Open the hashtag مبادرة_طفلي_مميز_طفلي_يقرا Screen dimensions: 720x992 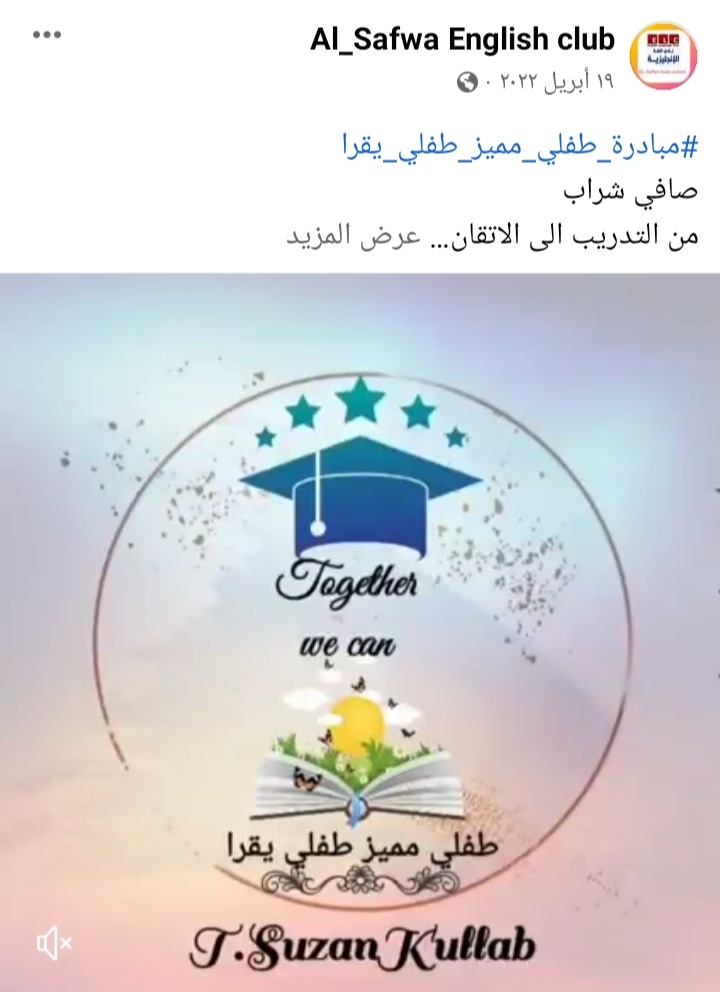tap(520, 147)
